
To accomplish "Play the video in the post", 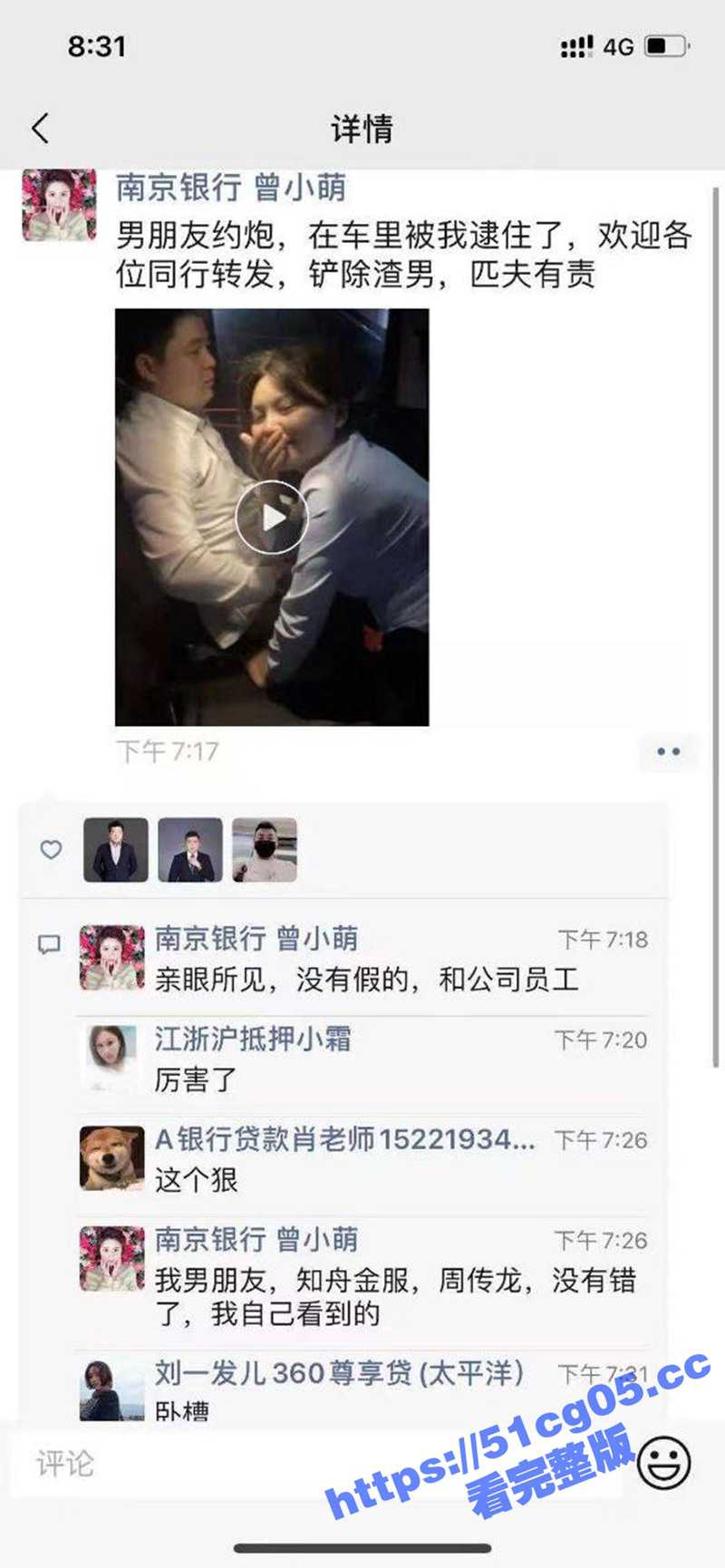I will coord(272,516).
